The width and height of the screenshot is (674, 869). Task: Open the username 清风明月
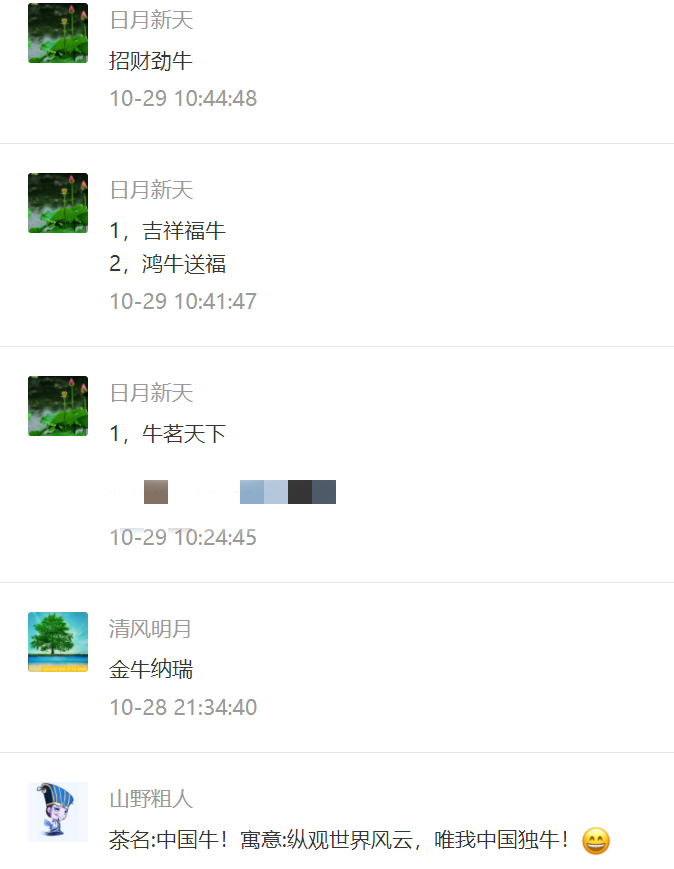(150, 629)
